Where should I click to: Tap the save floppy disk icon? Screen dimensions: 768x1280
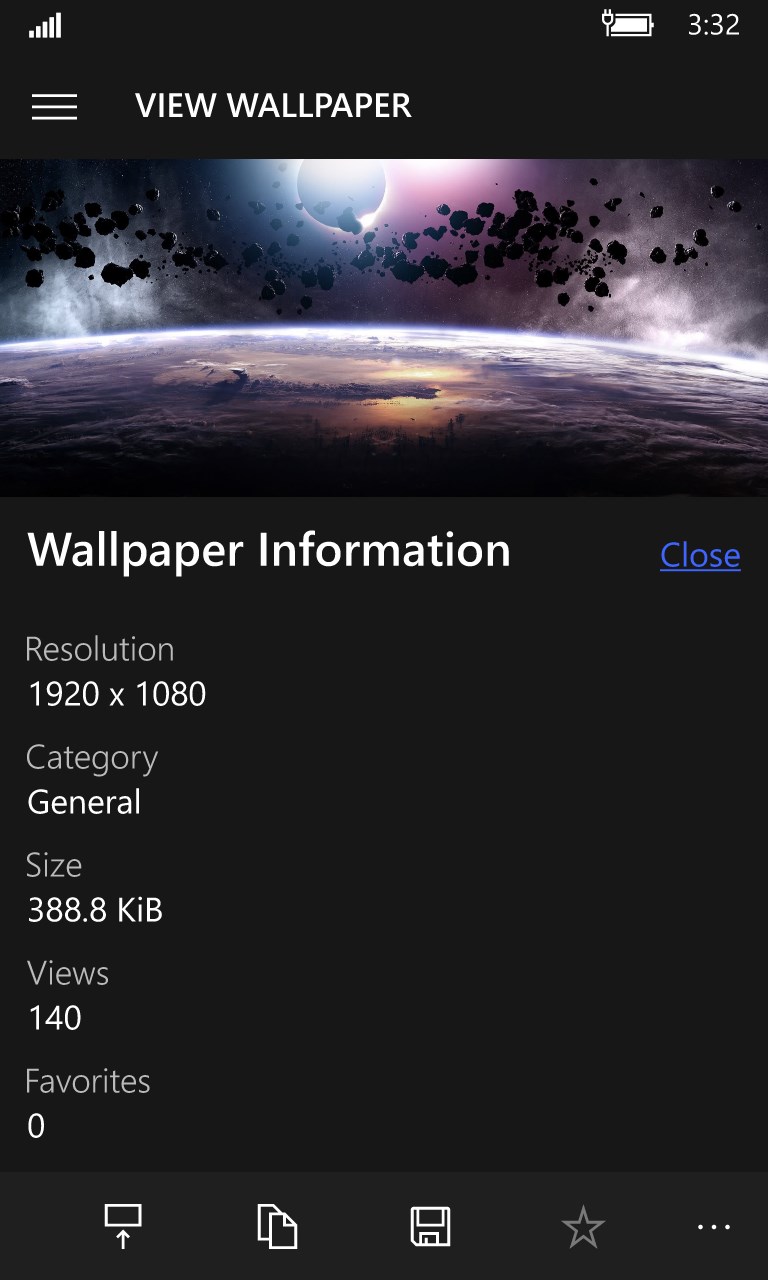coord(429,1226)
